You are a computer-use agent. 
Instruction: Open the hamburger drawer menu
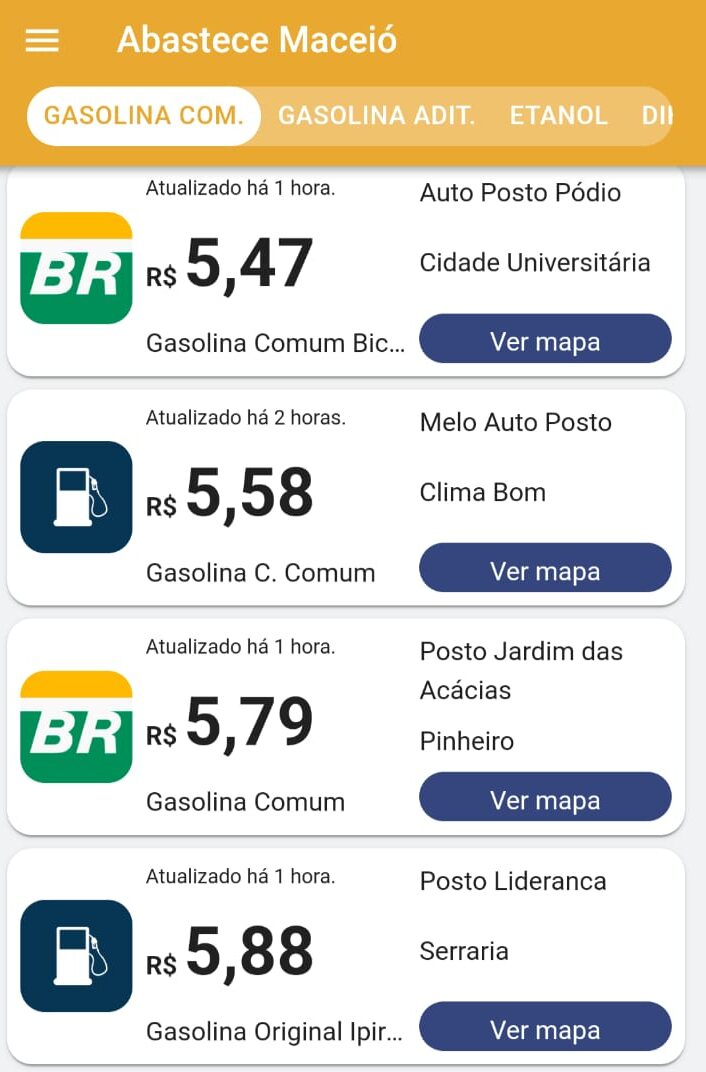[x=42, y=40]
